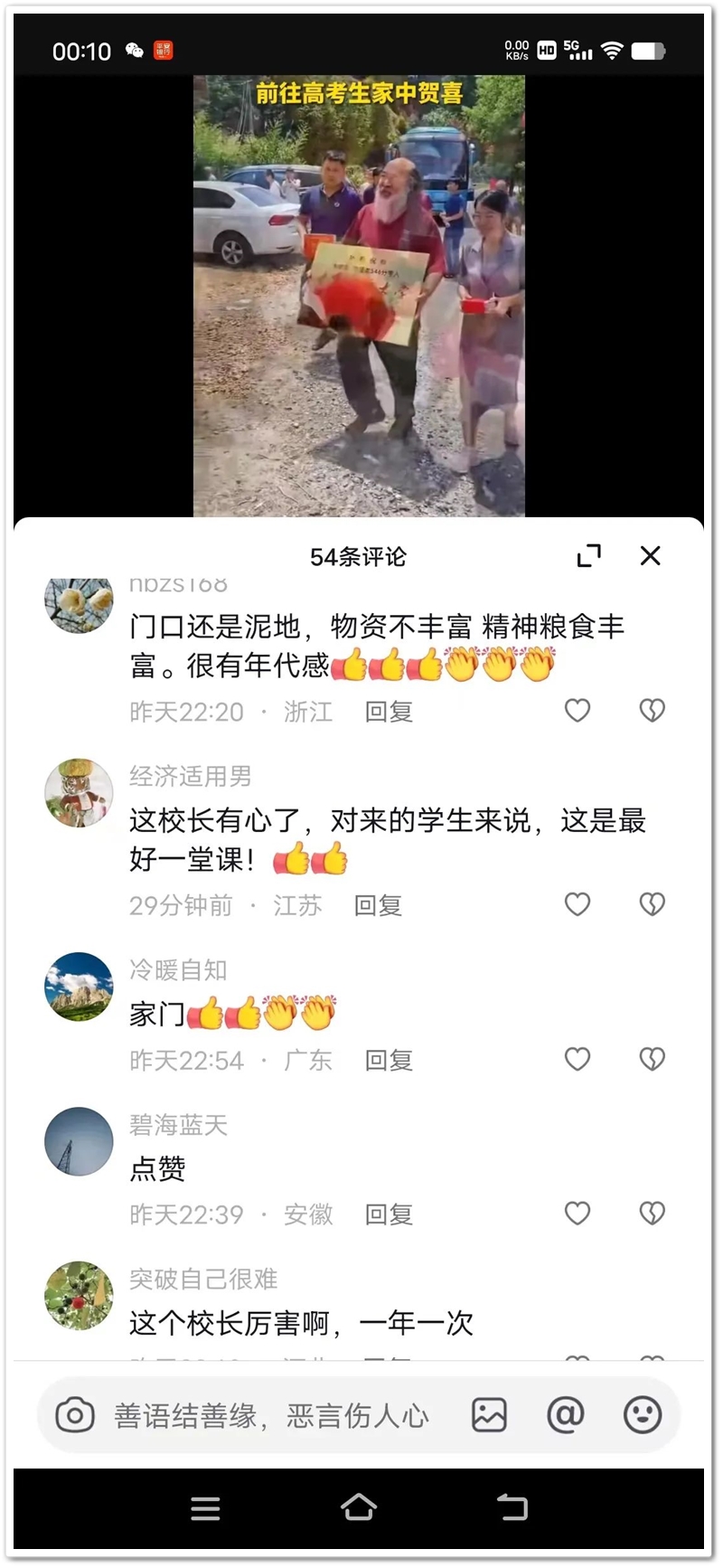
Task: Reply to 经济适用男's comment
Action: point(378,905)
